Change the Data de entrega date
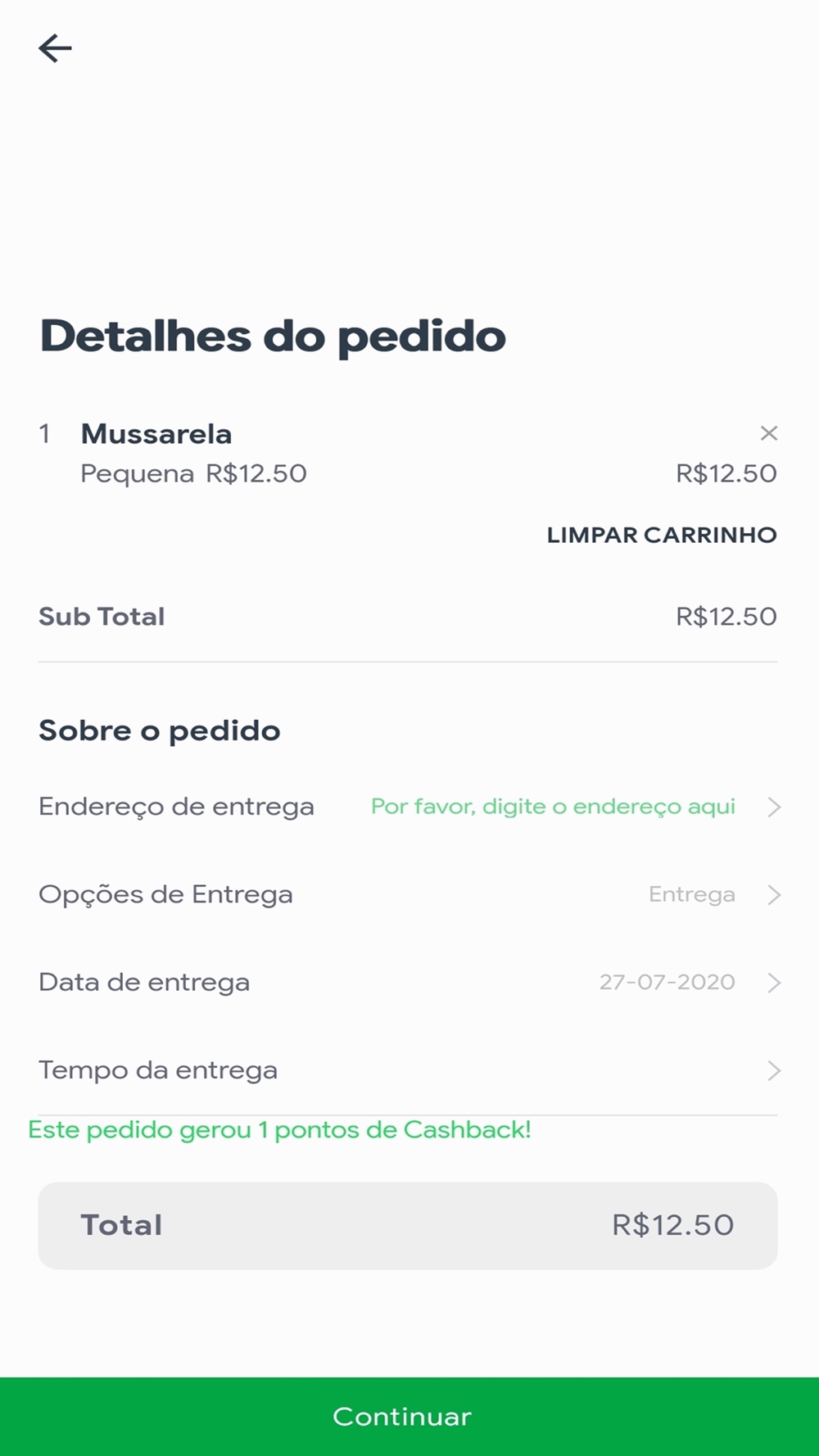The height and width of the screenshot is (1456, 819). (x=409, y=982)
